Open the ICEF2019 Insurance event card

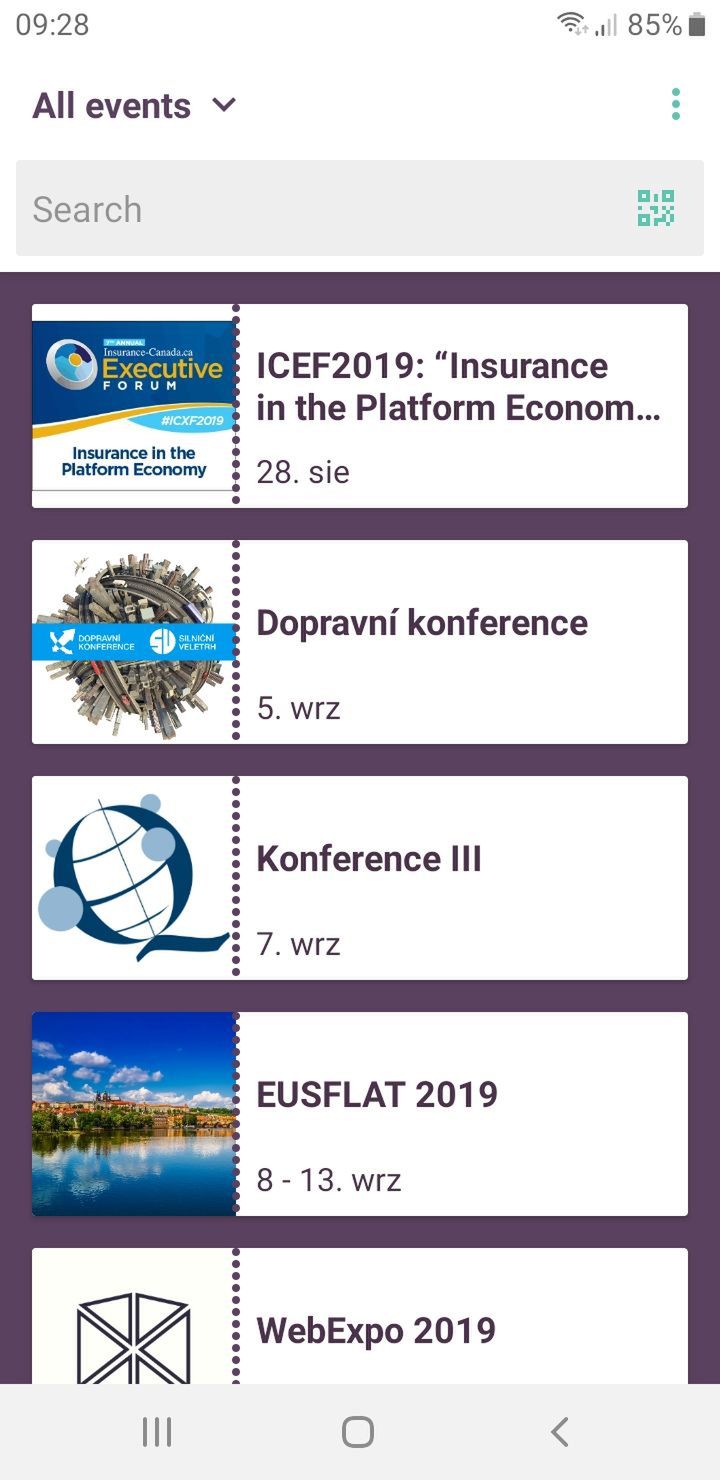point(360,406)
